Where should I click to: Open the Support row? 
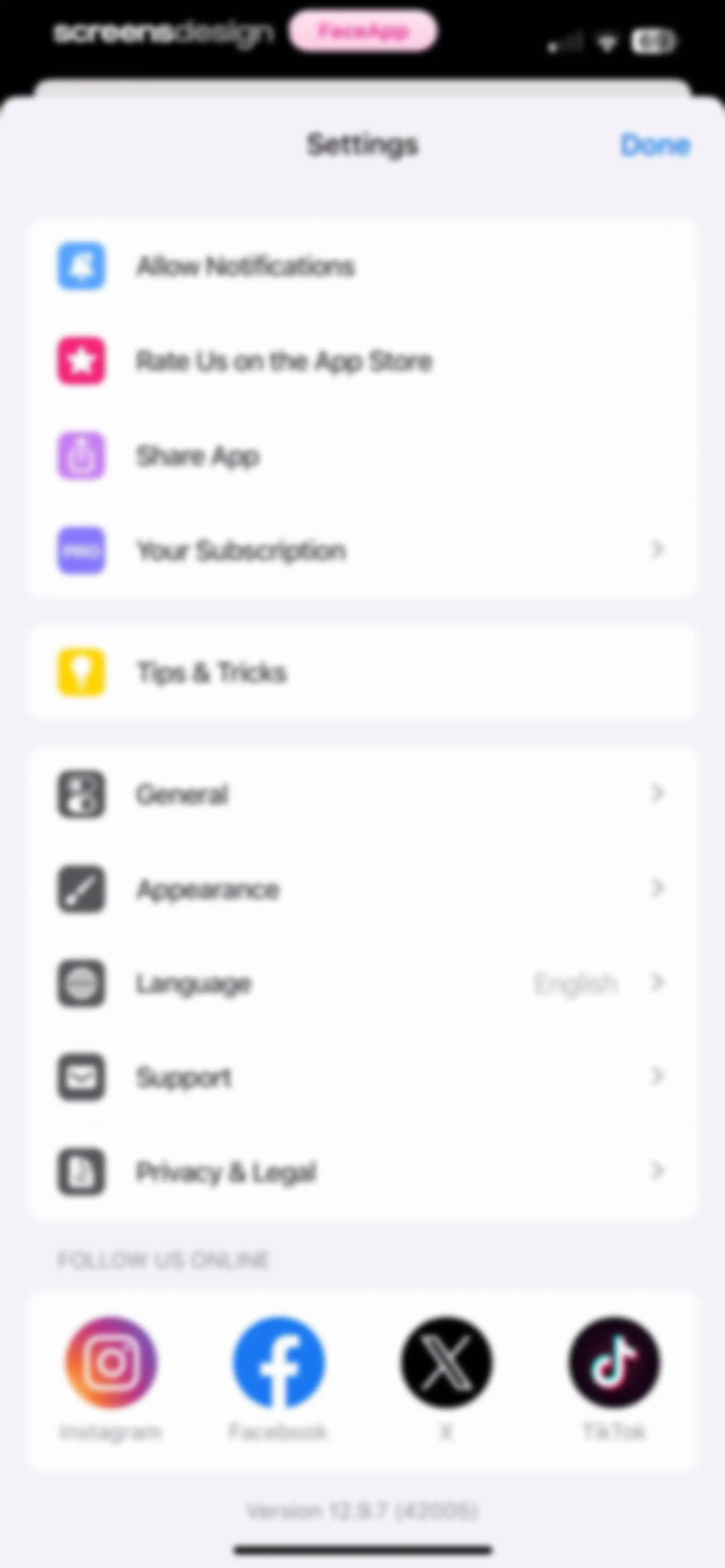tap(362, 1077)
